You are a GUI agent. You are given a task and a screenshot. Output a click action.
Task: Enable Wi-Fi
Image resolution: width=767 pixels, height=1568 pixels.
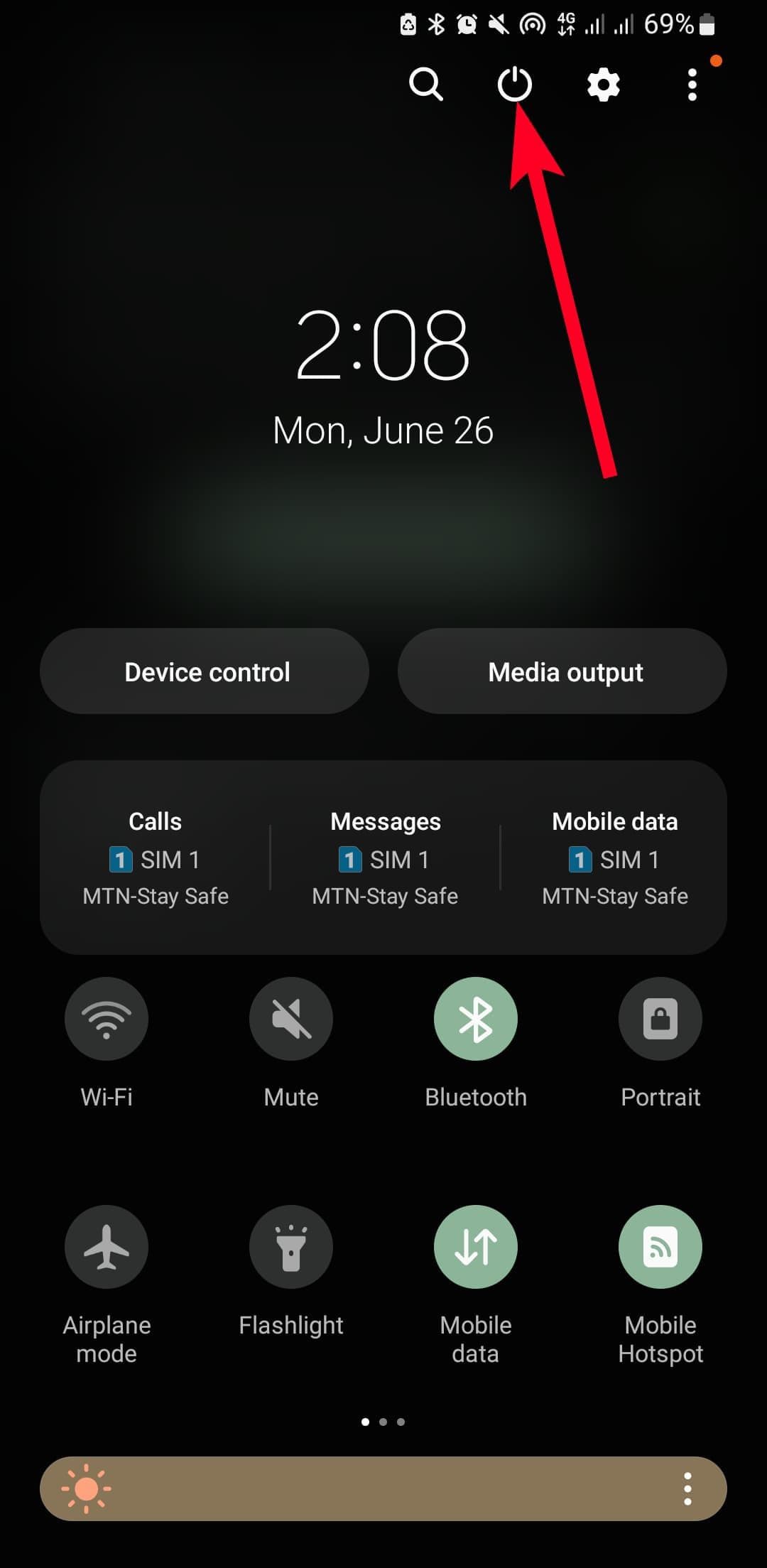(x=106, y=1019)
